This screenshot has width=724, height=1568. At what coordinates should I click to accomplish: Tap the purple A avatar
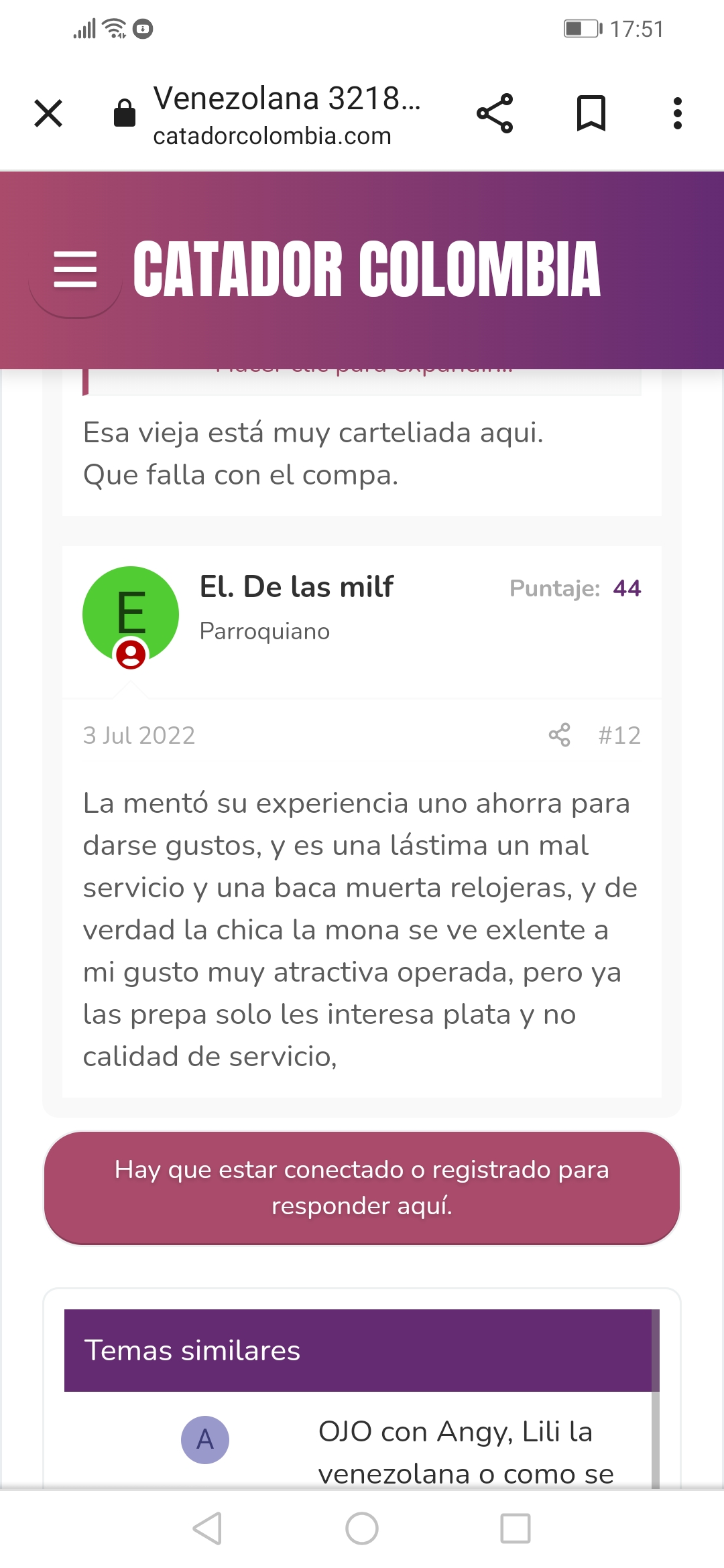205,1439
